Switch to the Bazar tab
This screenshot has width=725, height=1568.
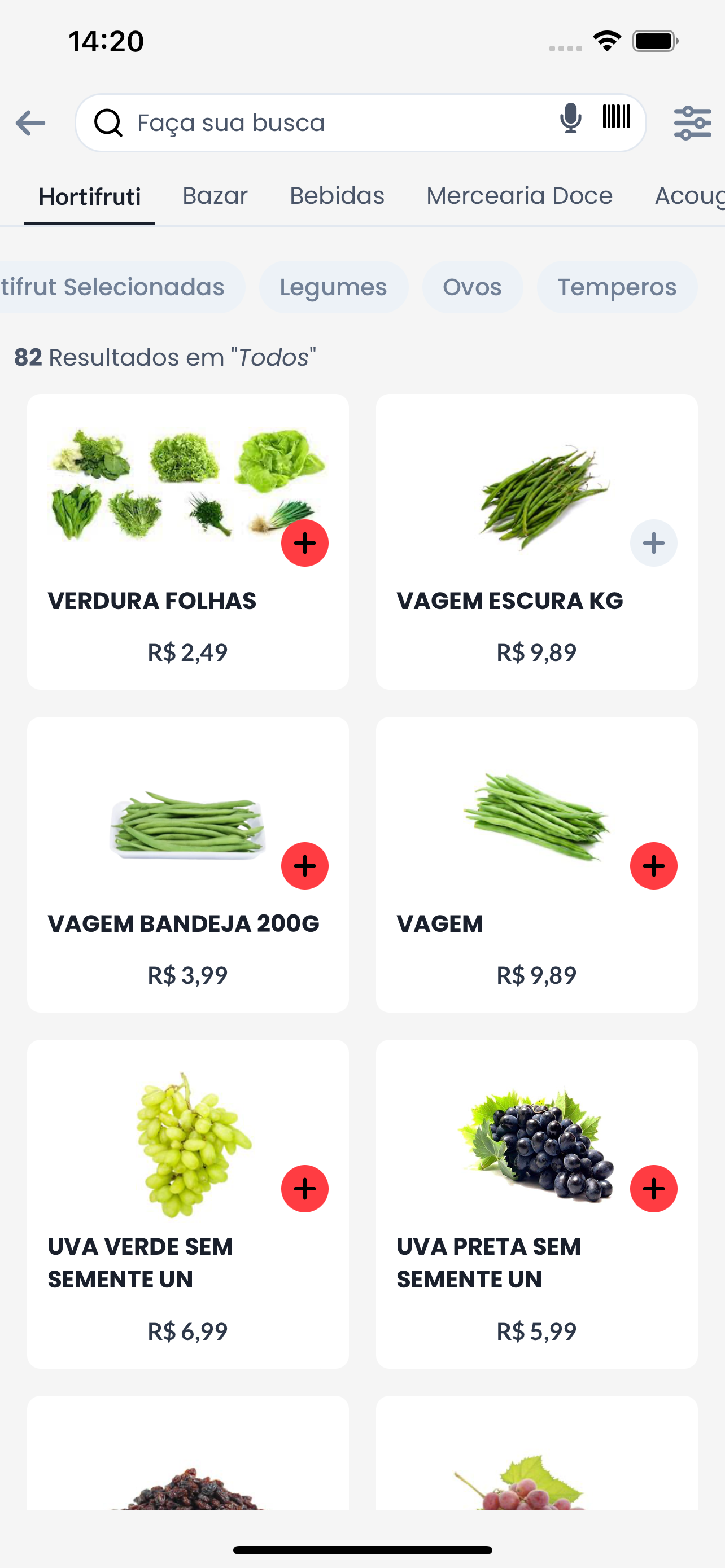pyautogui.click(x=215, y=196)
